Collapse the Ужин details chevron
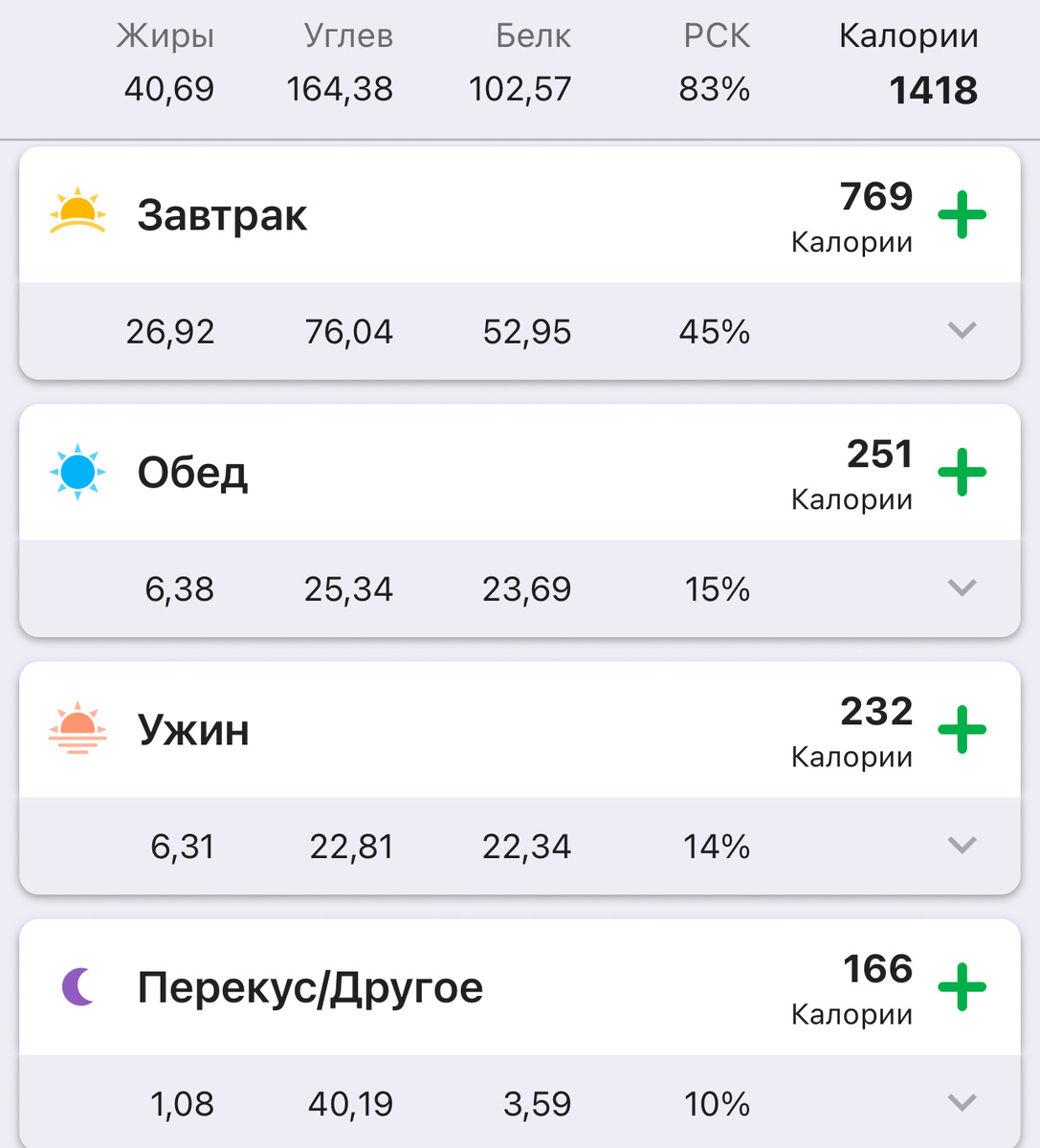 [x=962, y=845]
